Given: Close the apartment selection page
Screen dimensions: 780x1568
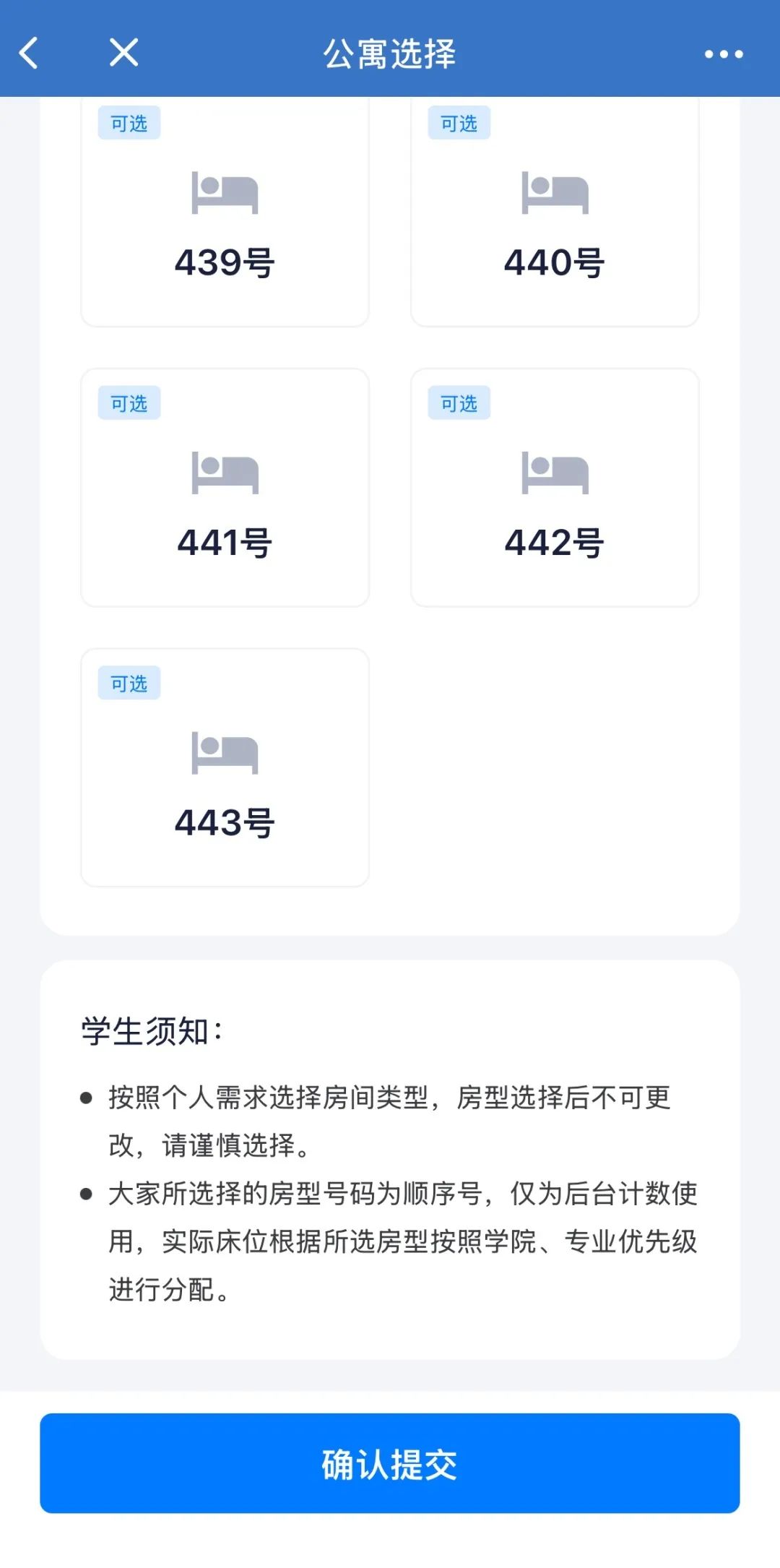Looking at the screenshot, I should click(x=123, y=53).
